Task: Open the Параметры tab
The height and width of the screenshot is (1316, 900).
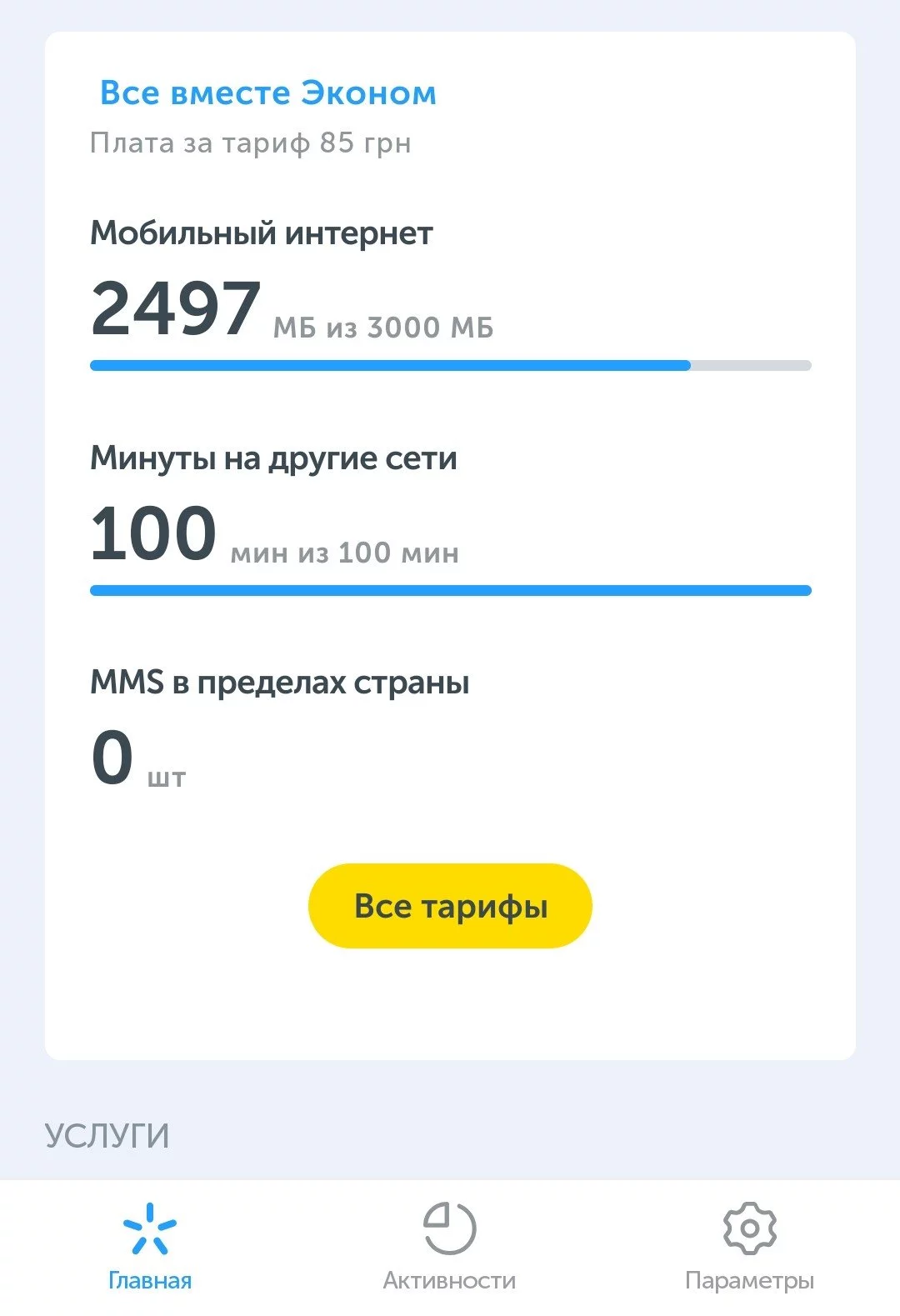Action: click(x=749, y=1245)
